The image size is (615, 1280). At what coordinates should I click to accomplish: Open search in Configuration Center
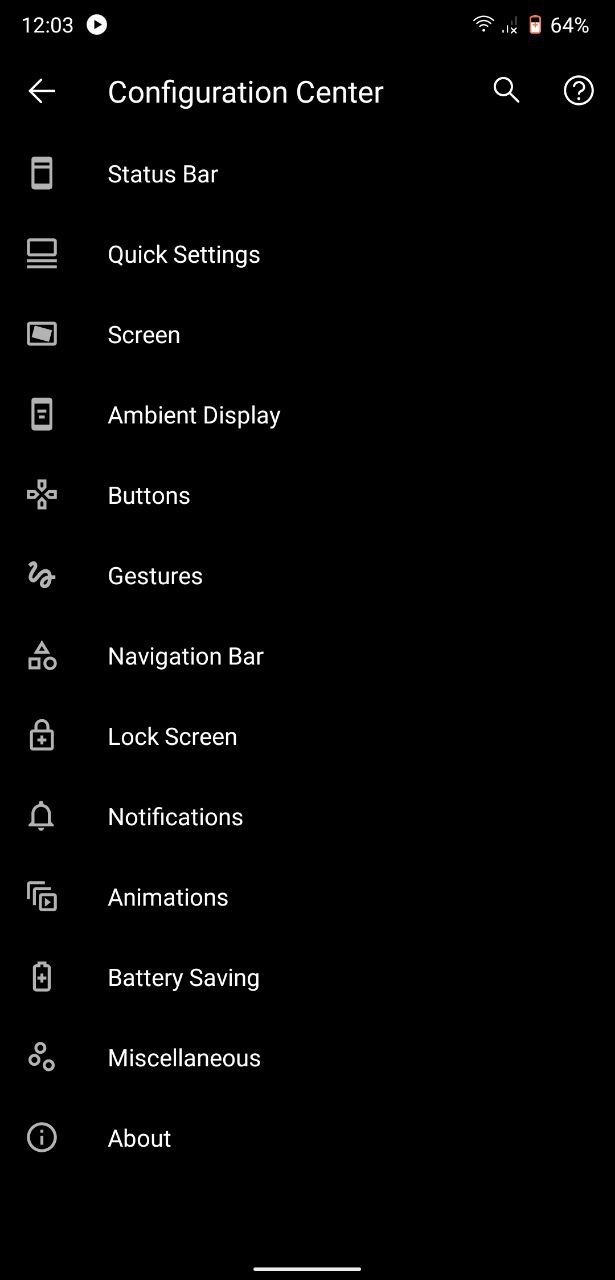click(x=507, y=91)
